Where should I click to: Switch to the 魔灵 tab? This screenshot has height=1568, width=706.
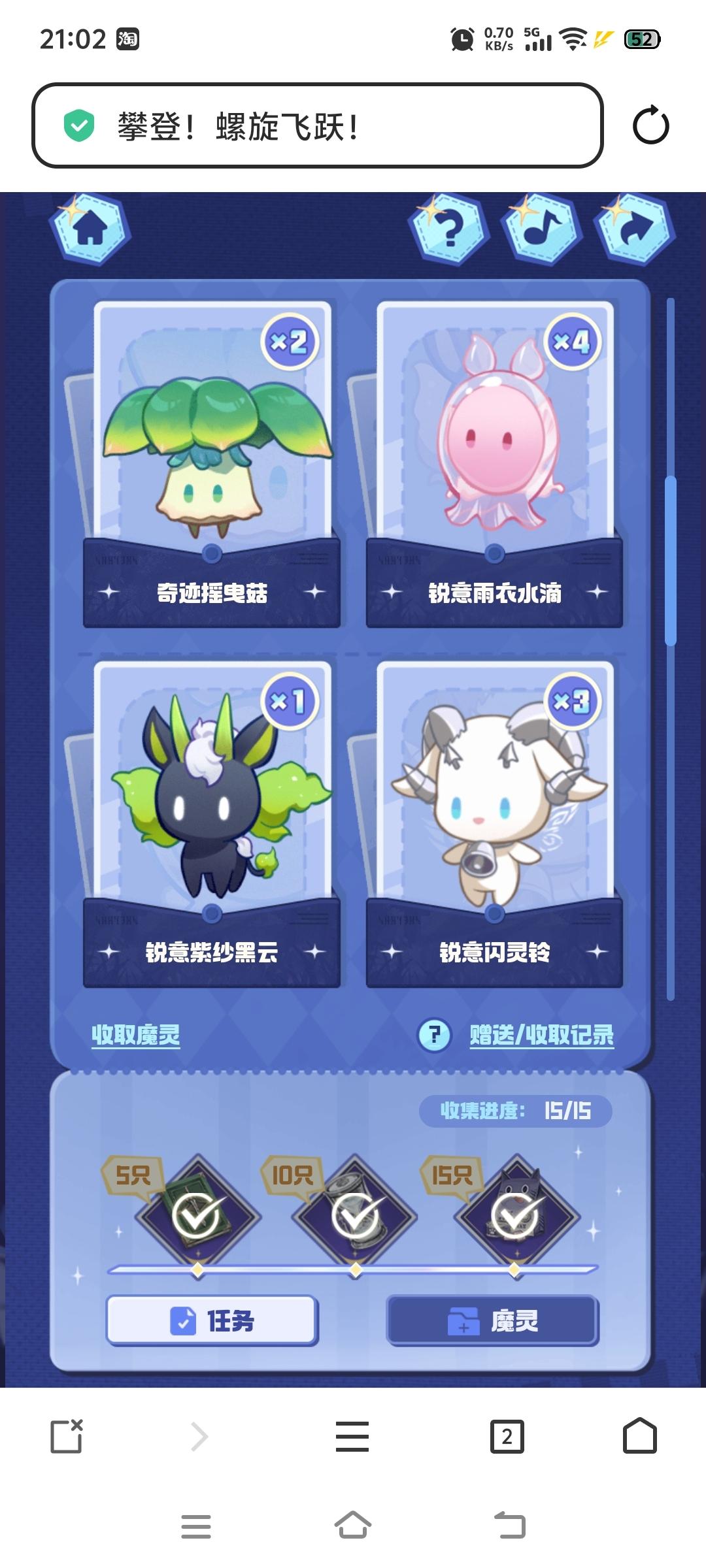[493, 1320]
